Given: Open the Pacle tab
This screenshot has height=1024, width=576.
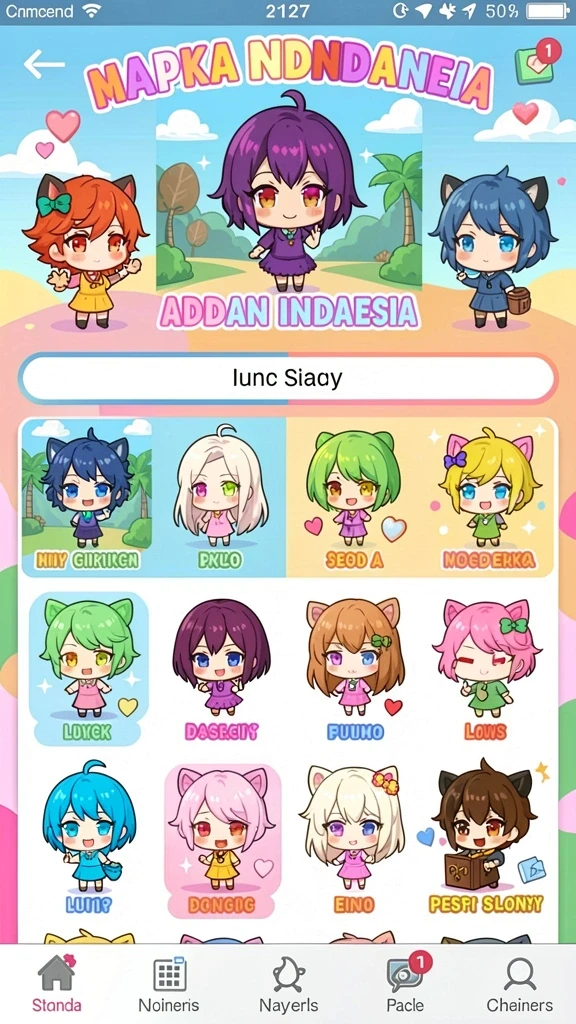Looking at the screenshot, I should click(405, 985).
